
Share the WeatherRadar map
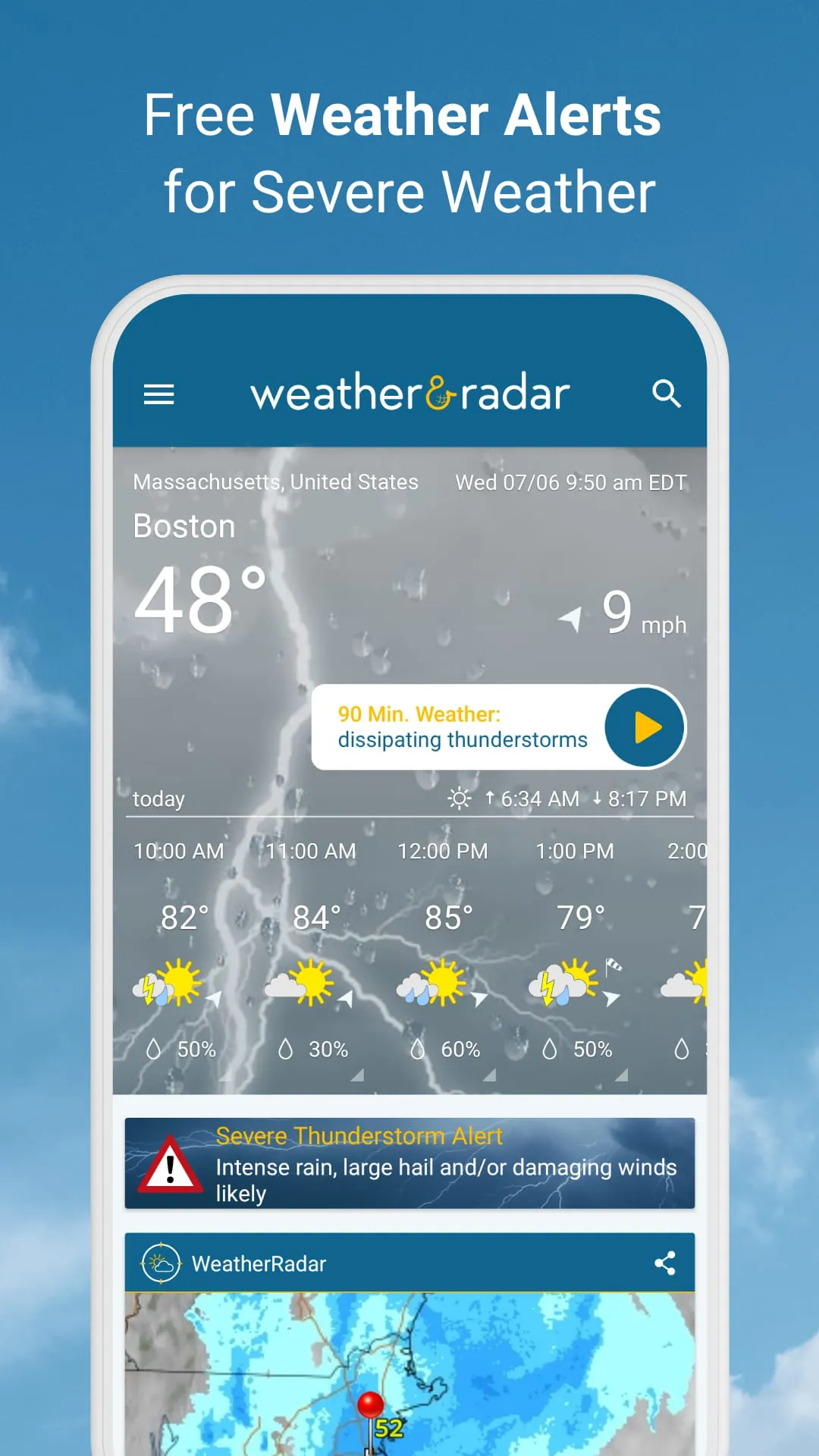click(x=664, y=1263)
